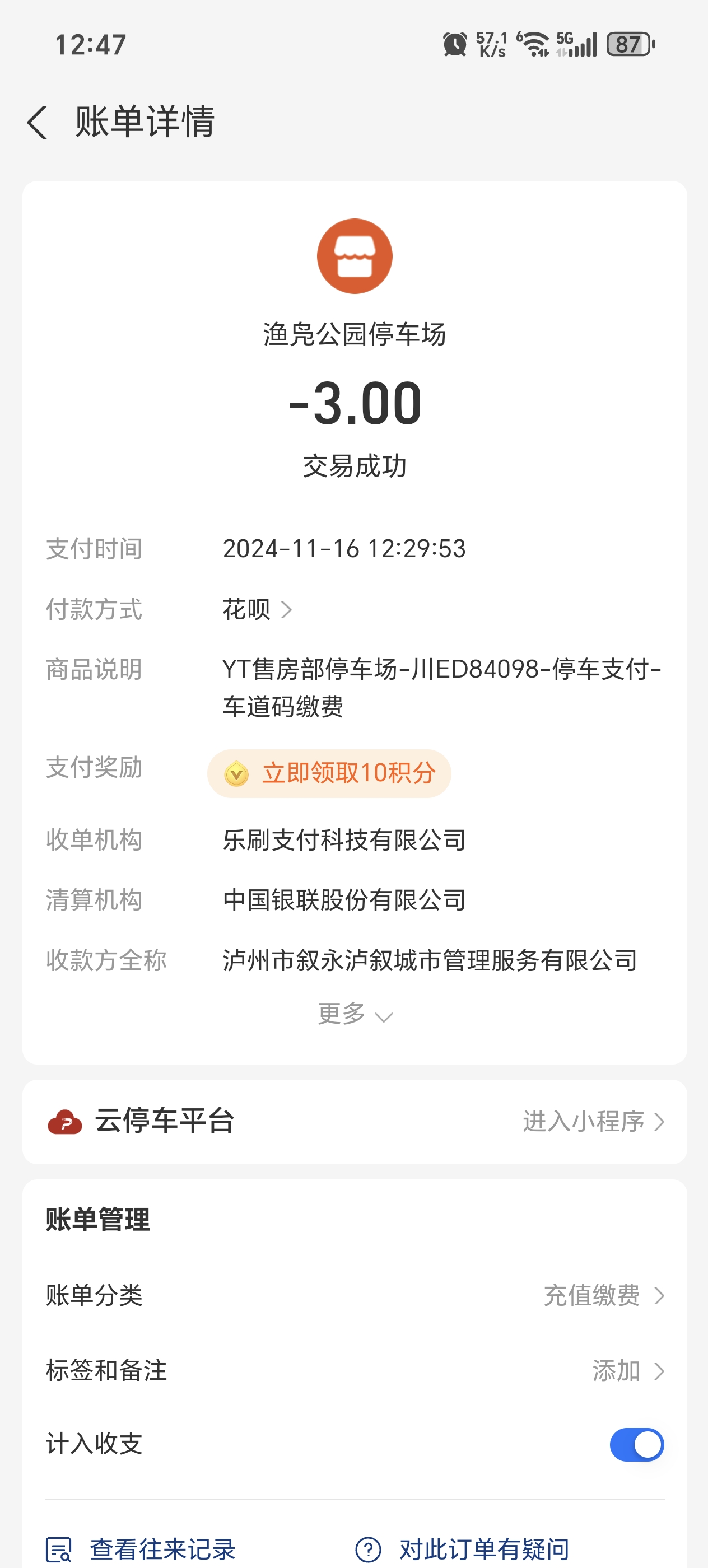
Task: Open 查看往来记录
Action: tap(141, 1548)
